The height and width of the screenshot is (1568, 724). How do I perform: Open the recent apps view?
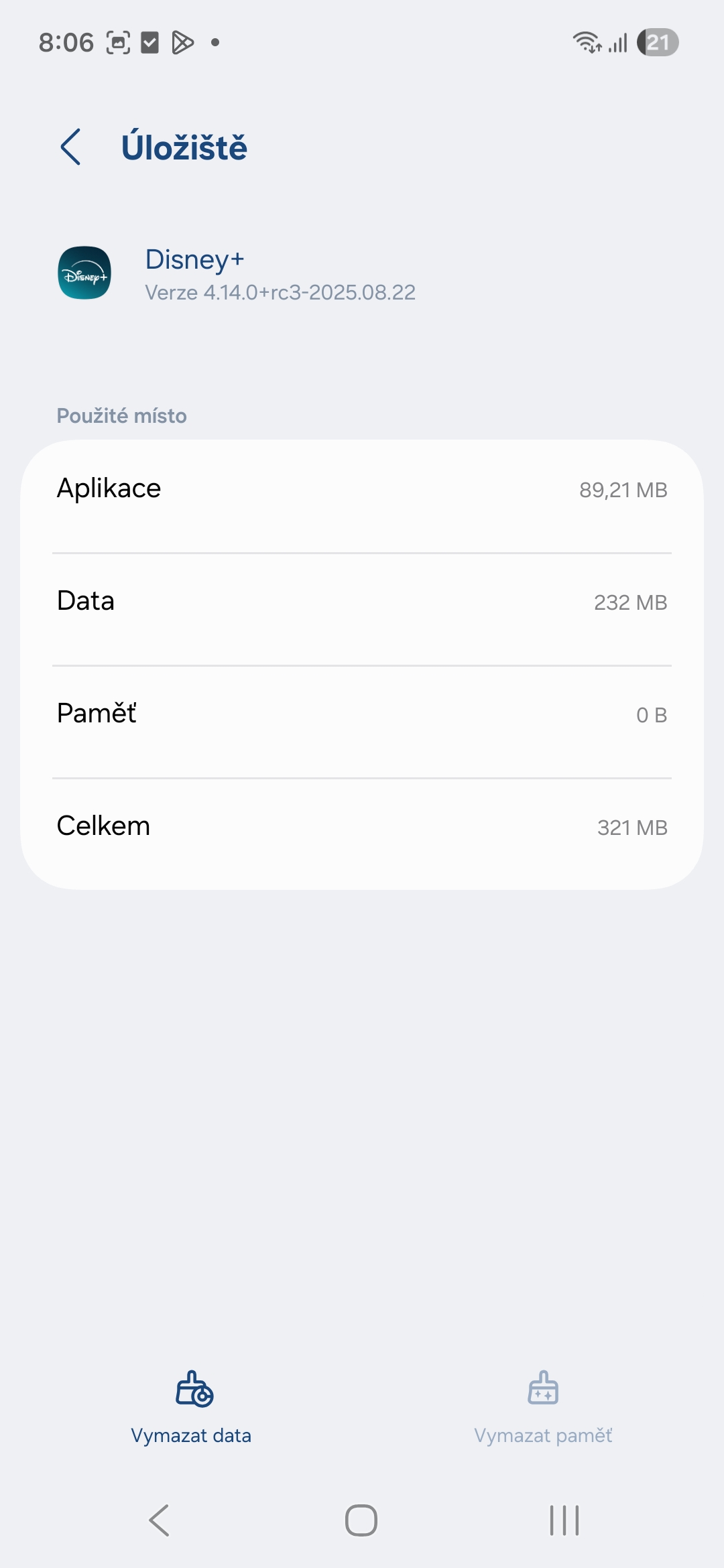click(564, 1520)
